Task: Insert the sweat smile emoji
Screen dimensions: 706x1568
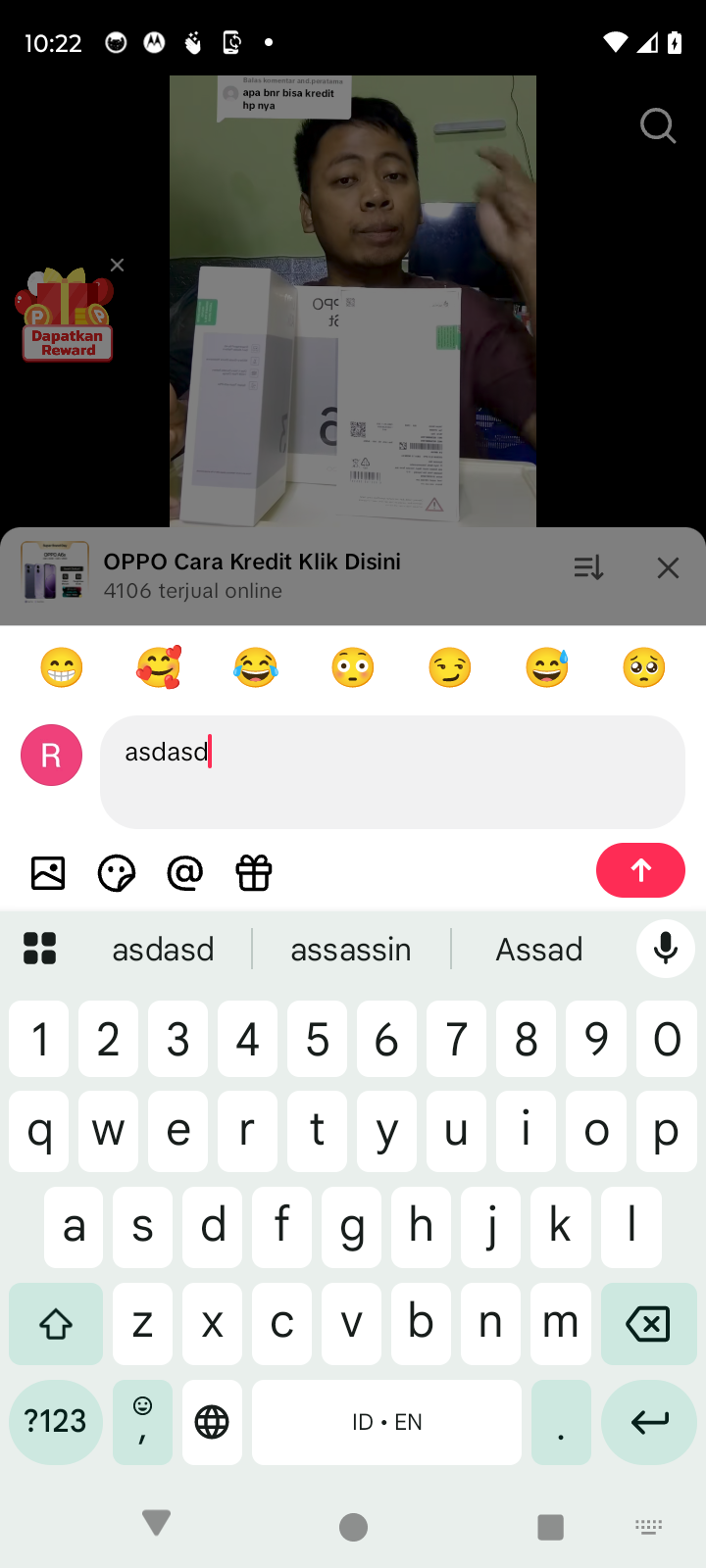Action: point(547,668)
